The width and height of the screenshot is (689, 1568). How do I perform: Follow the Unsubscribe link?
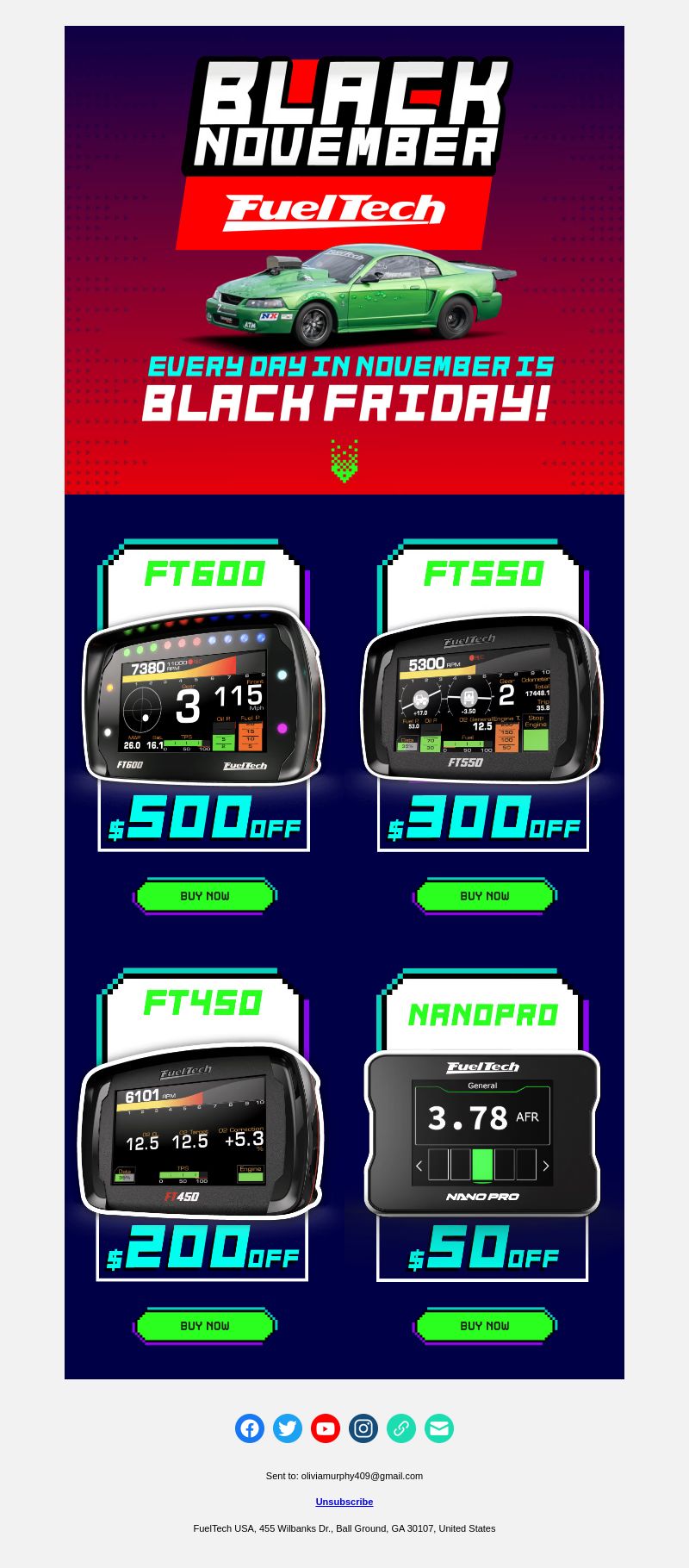(344, 1502)
